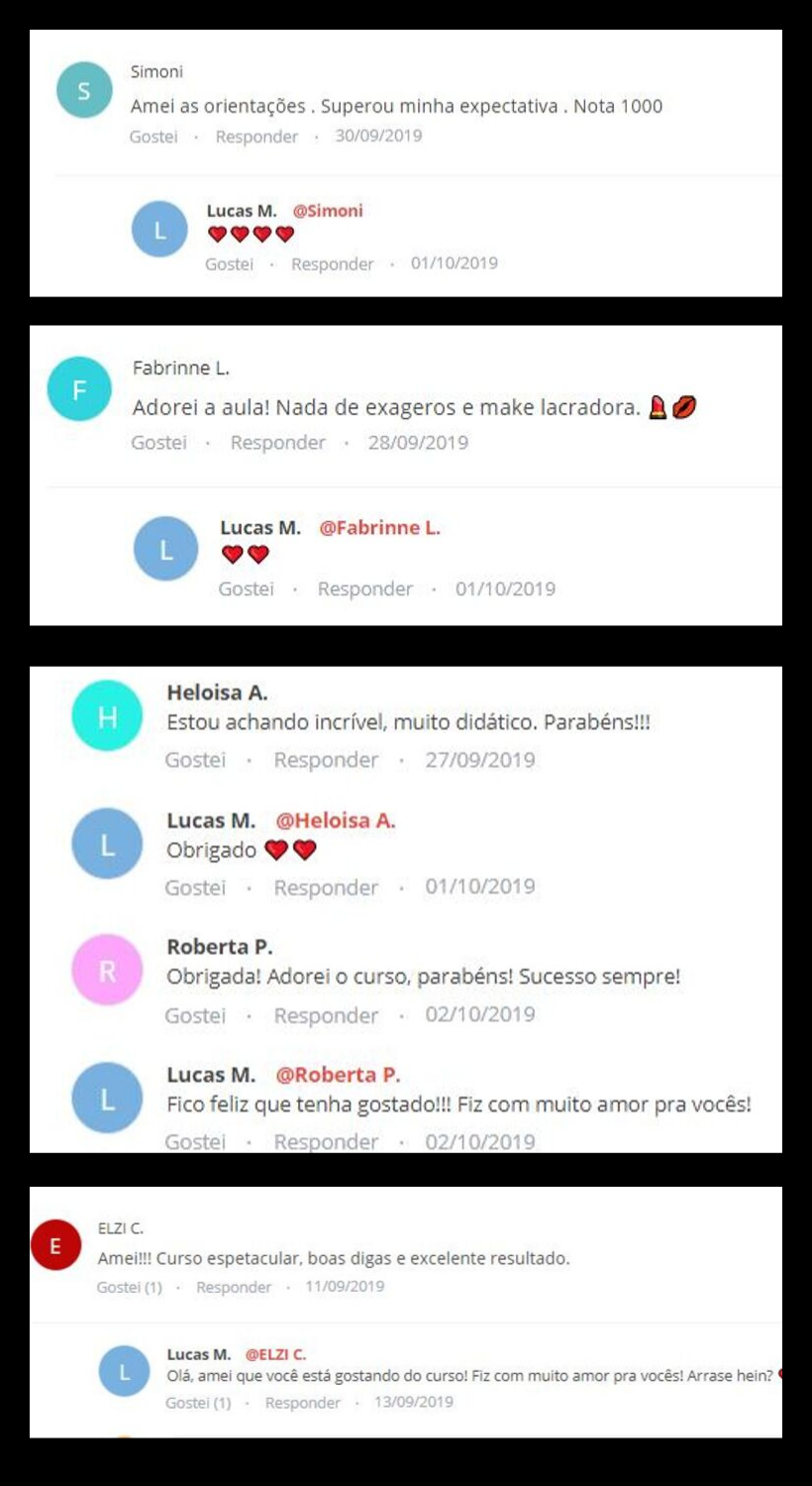The width and height of the screenshot is (812, 1486).
Task: Like Roberta P.'s comment with Gostei
Action: point(197,1014)
